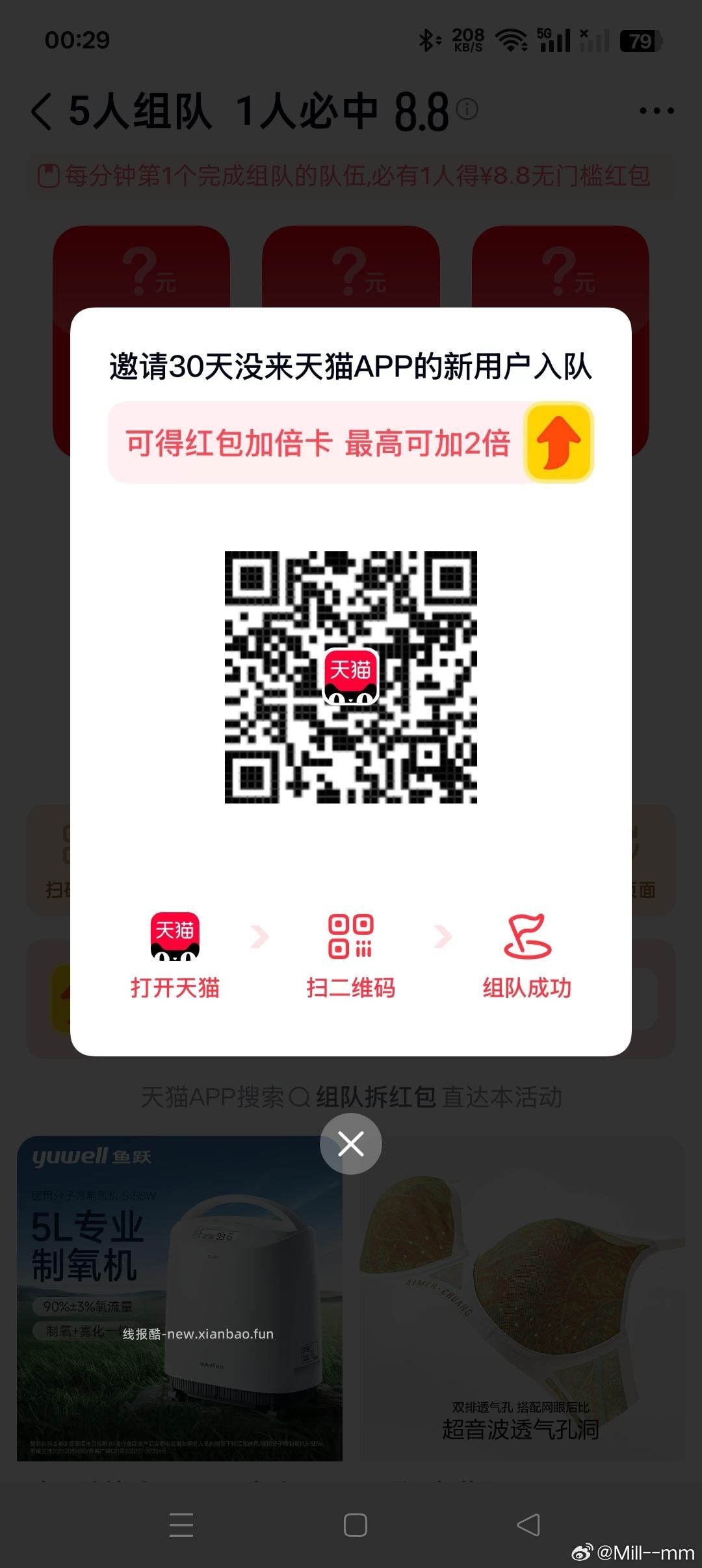
Task: Tap the system back button
Action: pyautogui.click(x=528, y=1524)
